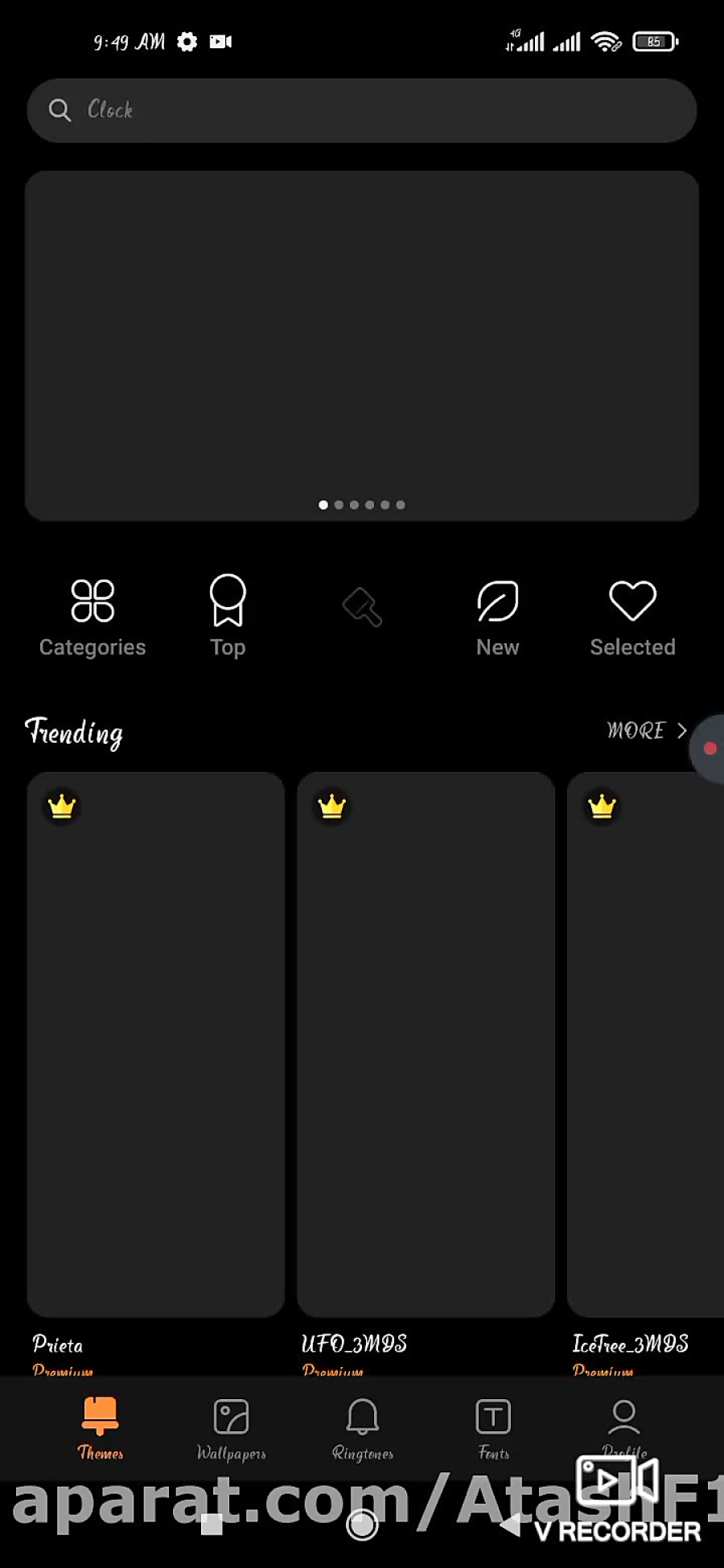
Task: Show New themes
Action: (x=497, y=617)
